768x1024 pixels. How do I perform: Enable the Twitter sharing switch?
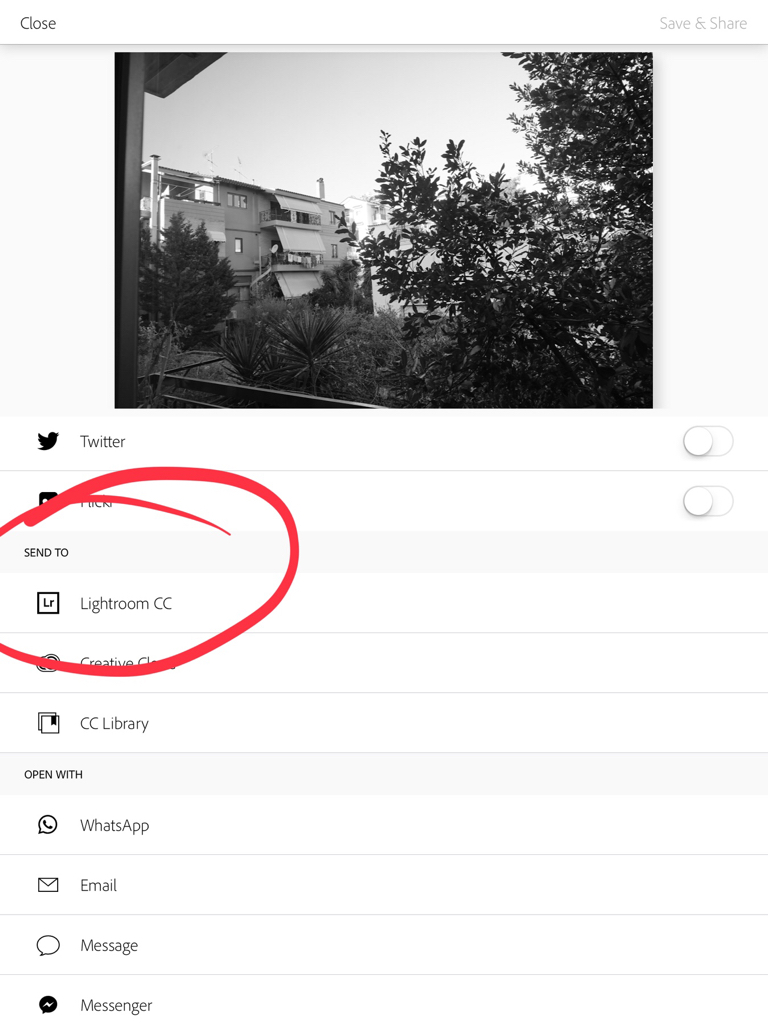(707, 441)
